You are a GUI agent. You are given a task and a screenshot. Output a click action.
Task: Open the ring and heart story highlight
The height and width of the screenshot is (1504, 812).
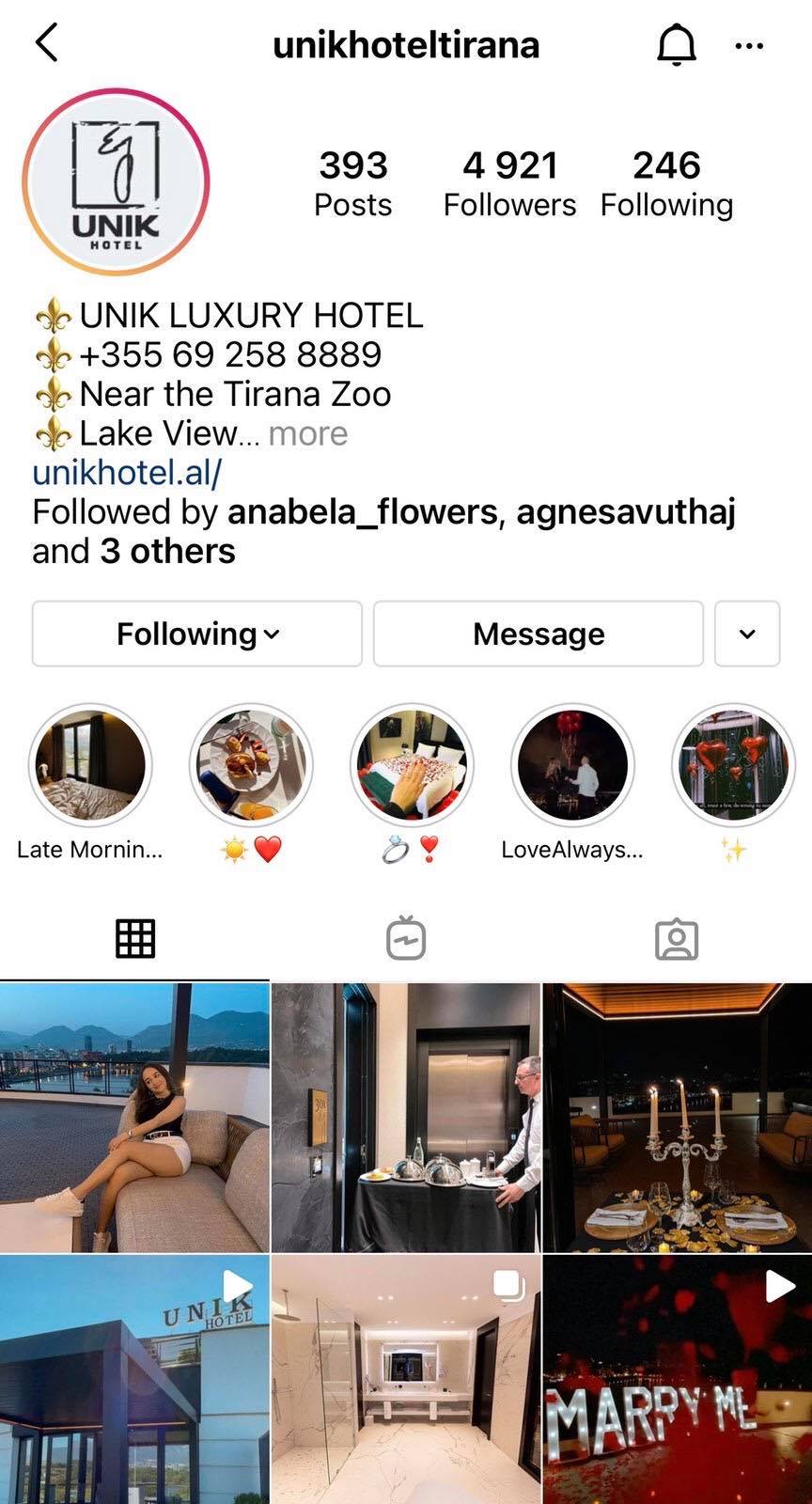pyautogui.click(x=412, y=766)
